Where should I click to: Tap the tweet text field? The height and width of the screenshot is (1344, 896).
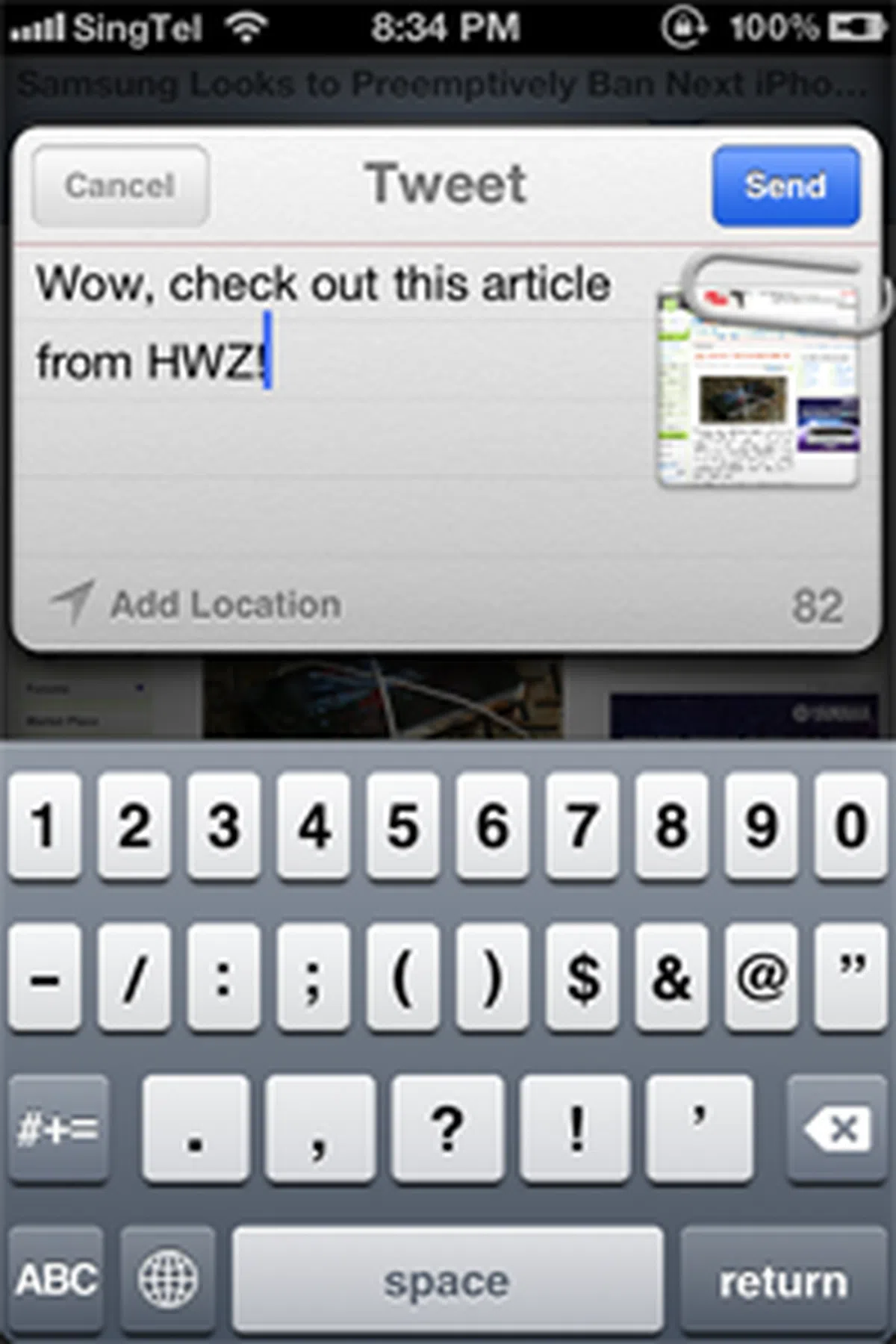pyautogui.click(x=329, y=418)
